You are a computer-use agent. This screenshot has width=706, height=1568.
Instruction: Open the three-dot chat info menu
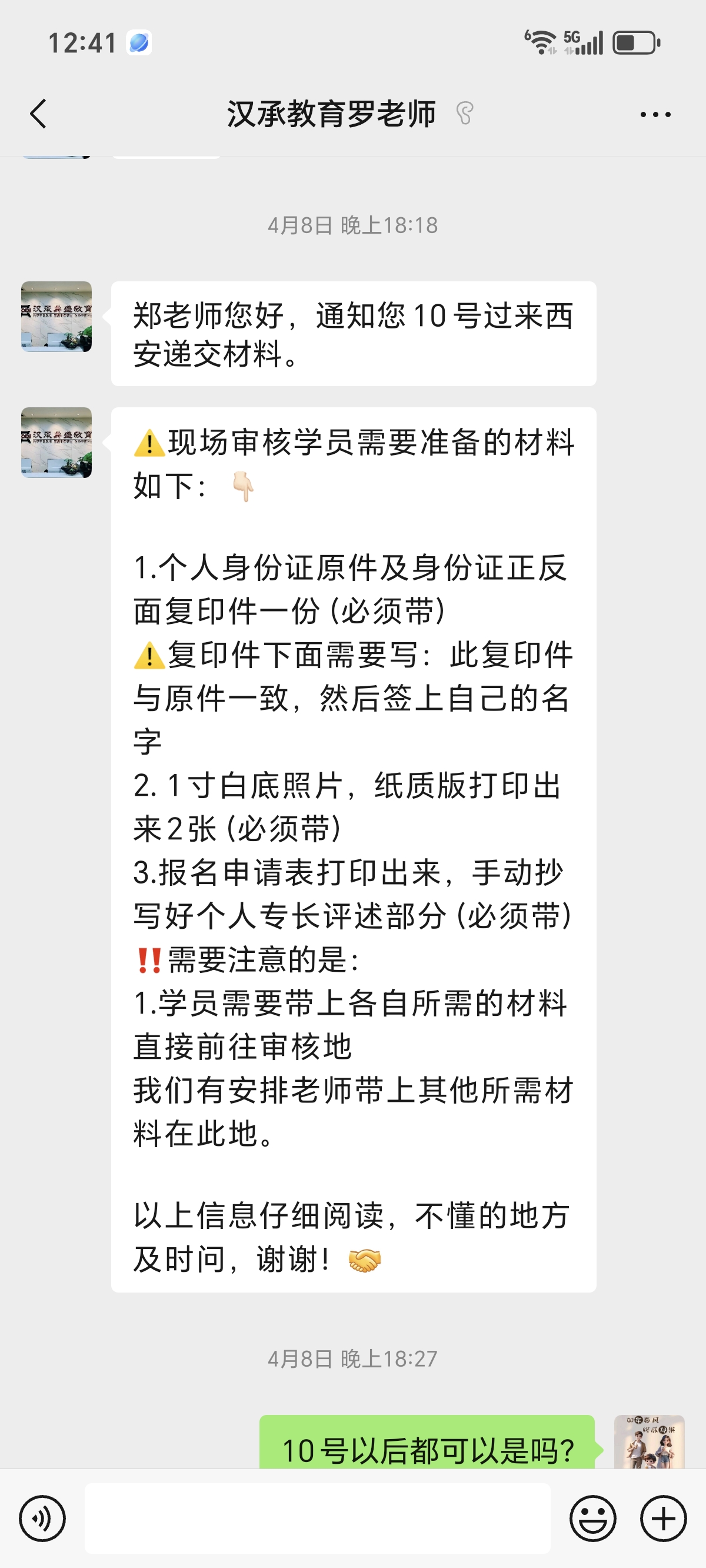(x=655, y=114)
